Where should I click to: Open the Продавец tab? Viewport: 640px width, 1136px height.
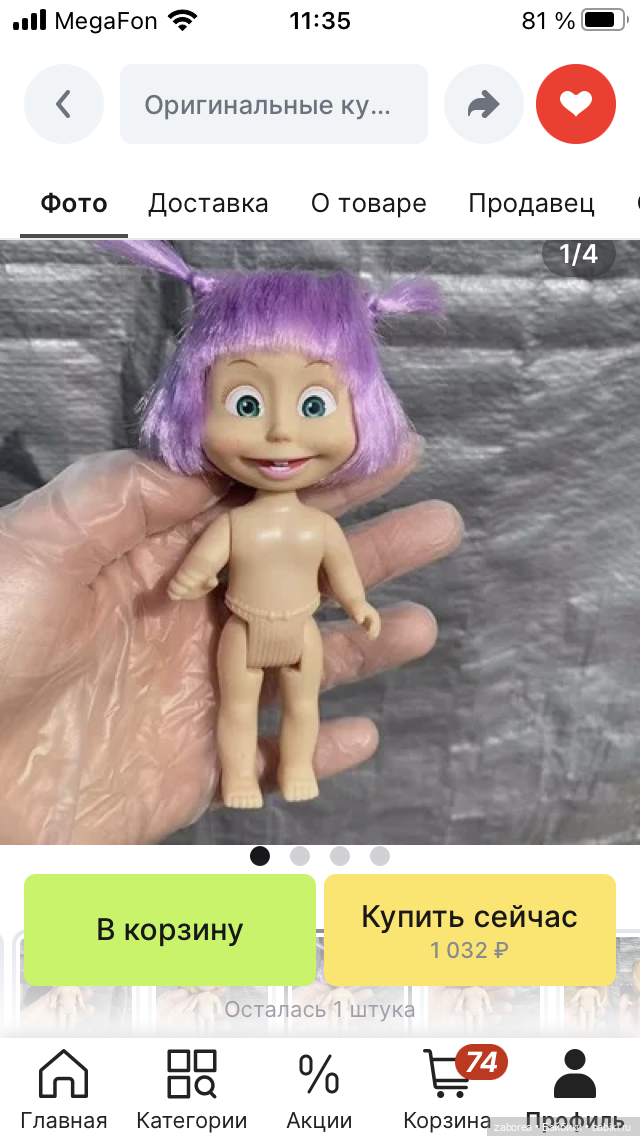click(531, 204)
